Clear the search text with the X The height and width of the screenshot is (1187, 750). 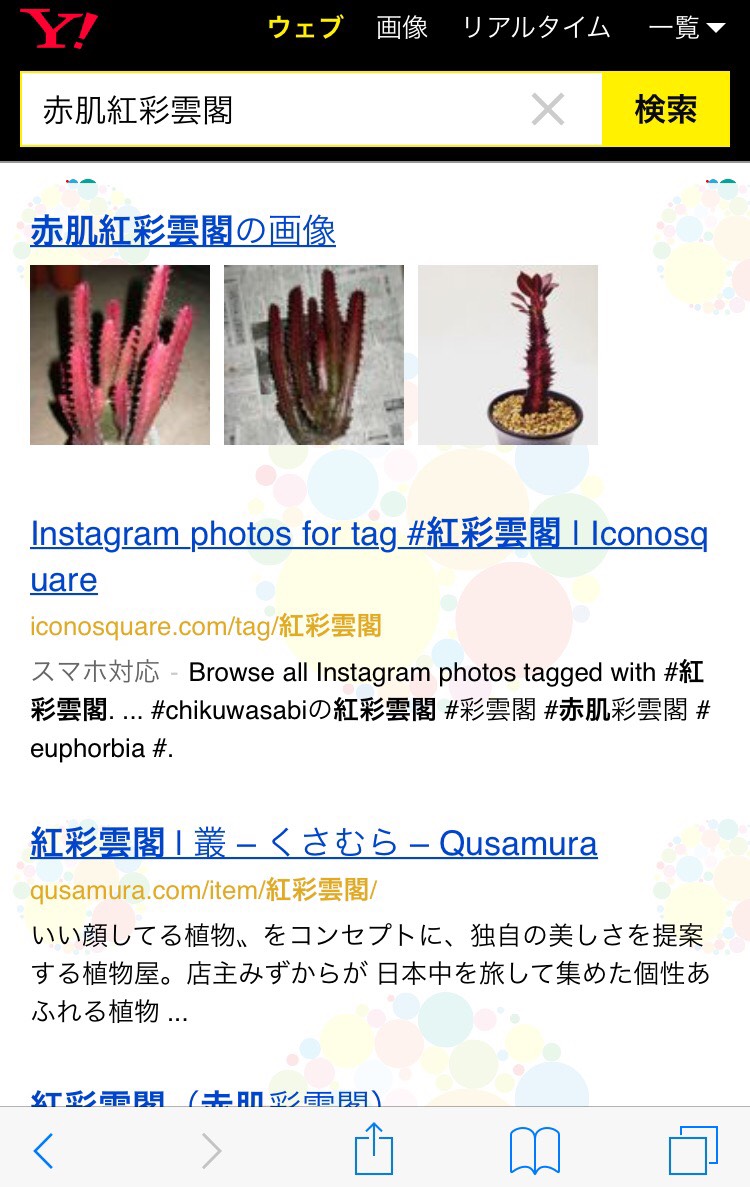tap(548, 110)
